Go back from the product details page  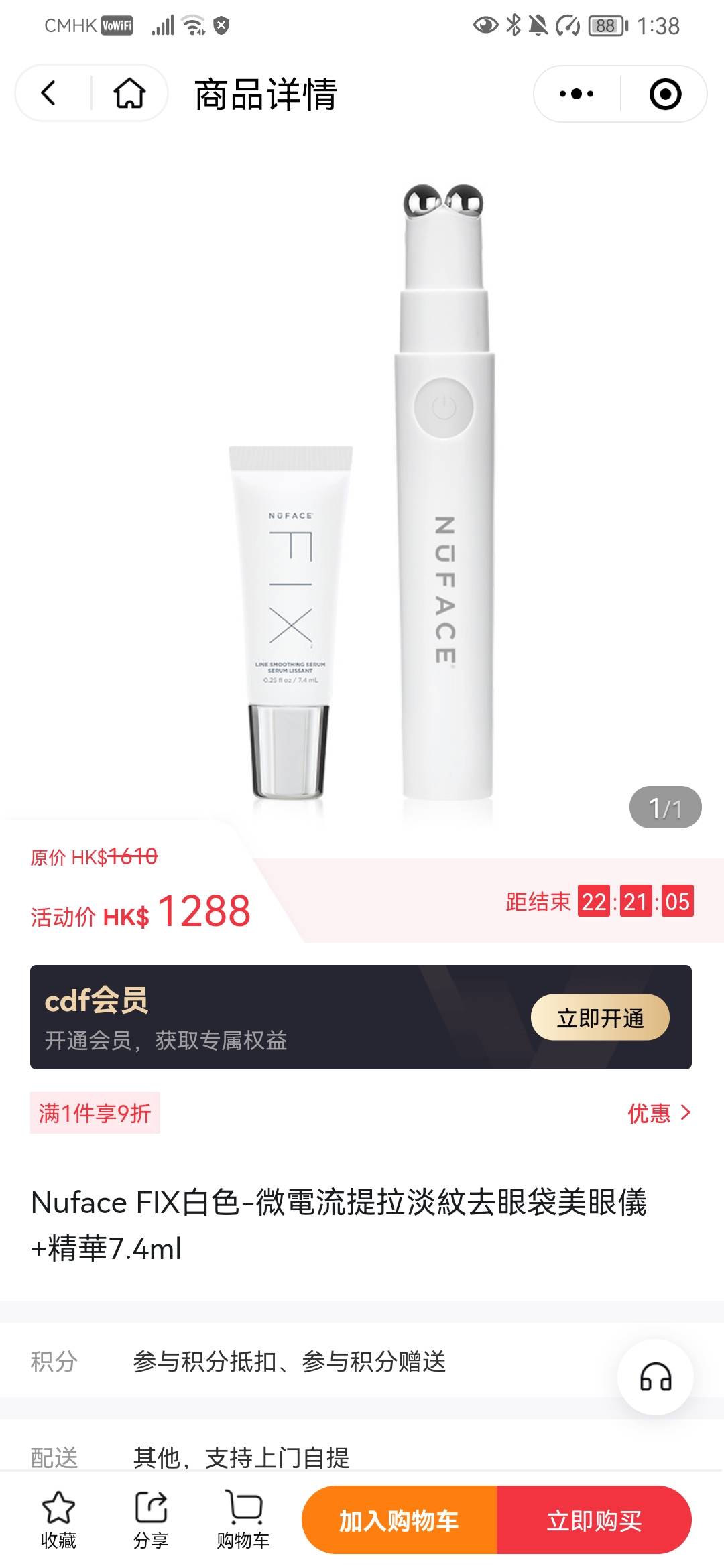tap(48, 93)
